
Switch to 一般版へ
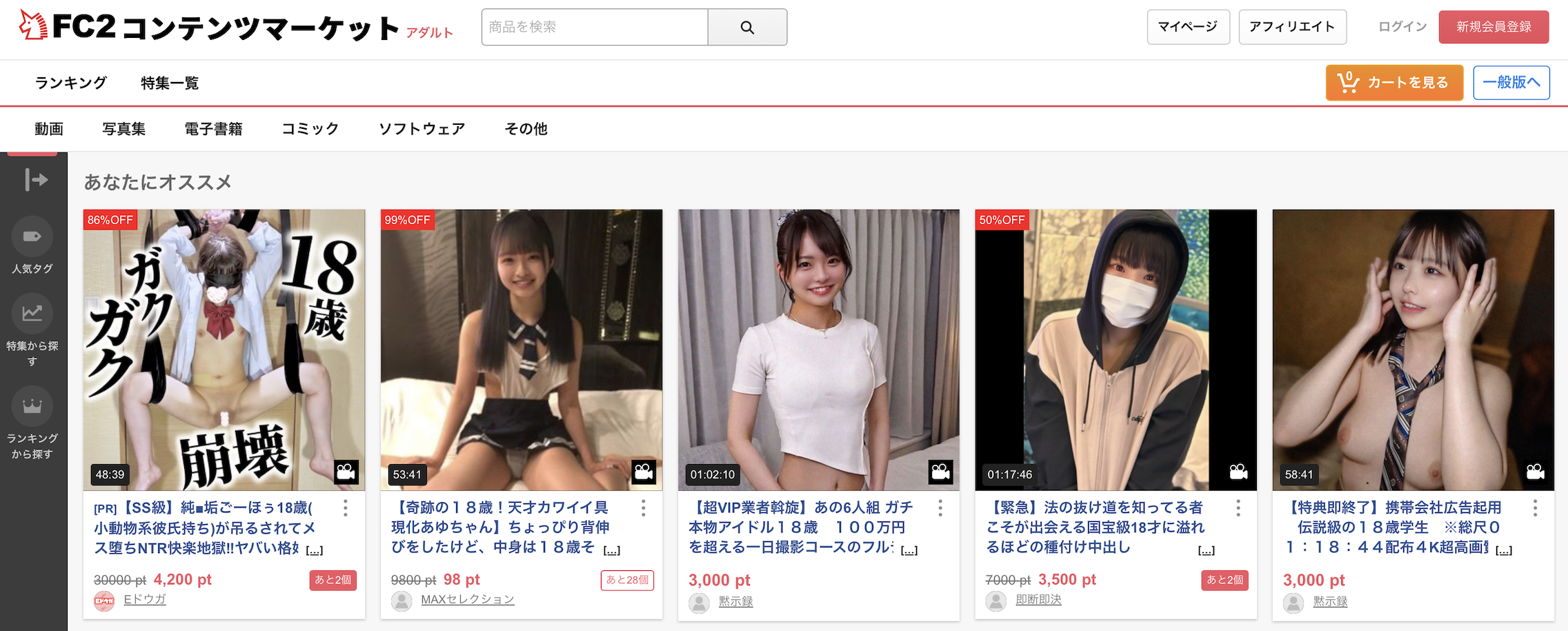click(x=1511, y=83)
